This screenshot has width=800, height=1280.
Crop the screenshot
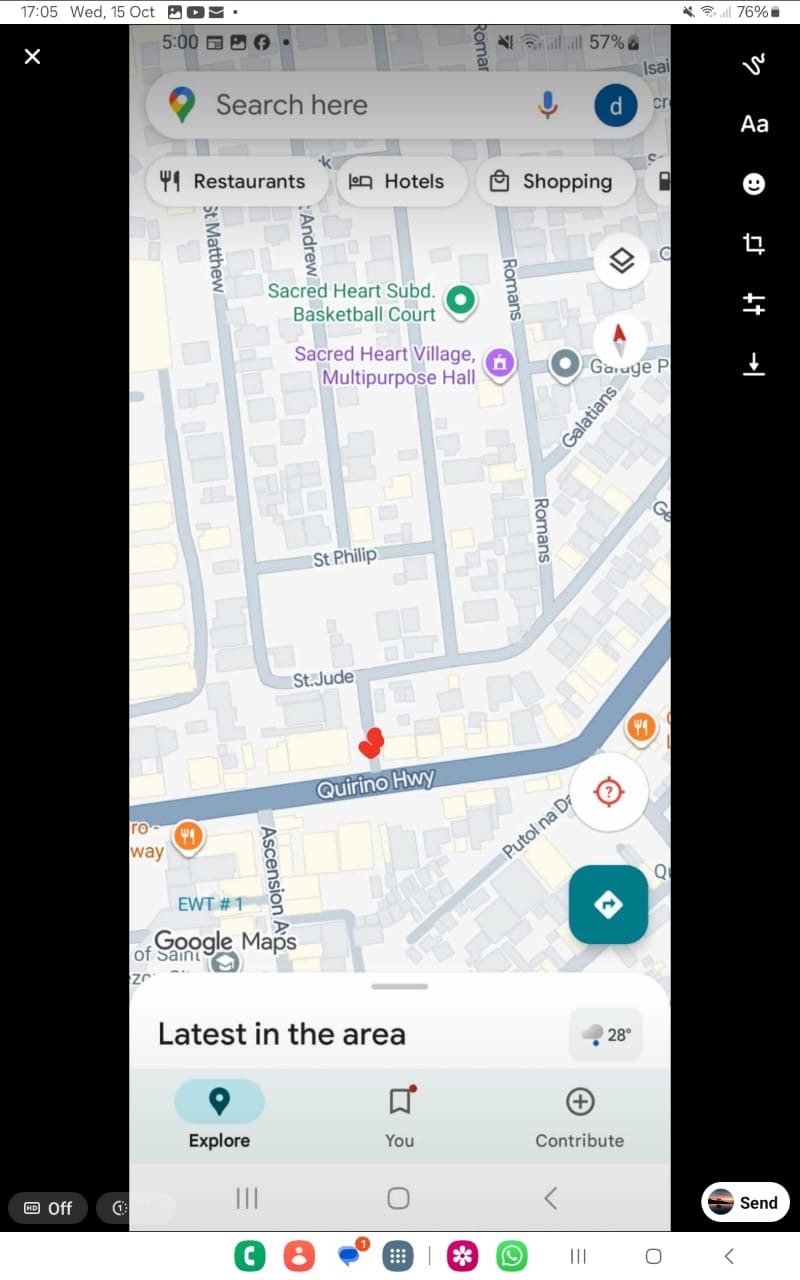tap(754, 244)
